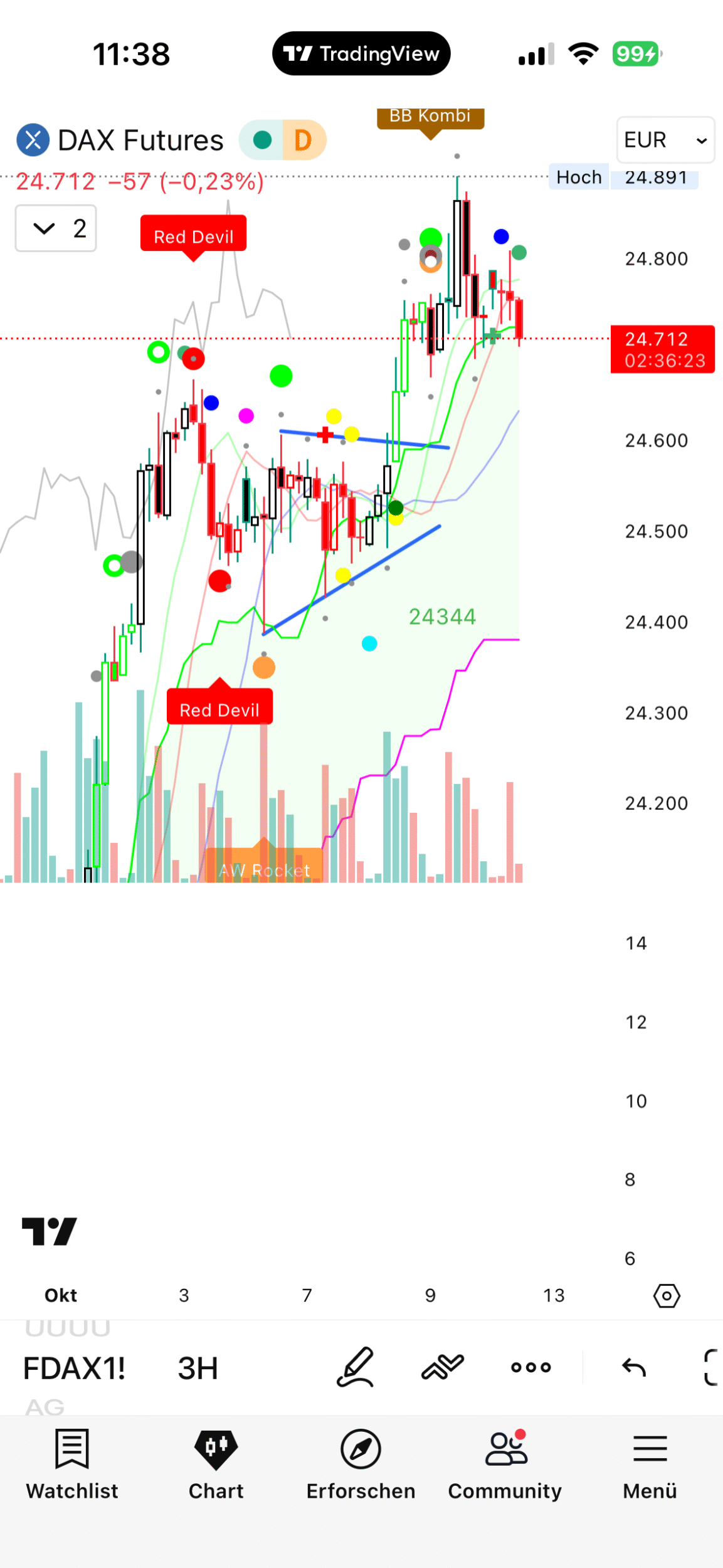The image size is (723, 1568).
Task: Open the indicators menu
Action: tap(443, 1367)
